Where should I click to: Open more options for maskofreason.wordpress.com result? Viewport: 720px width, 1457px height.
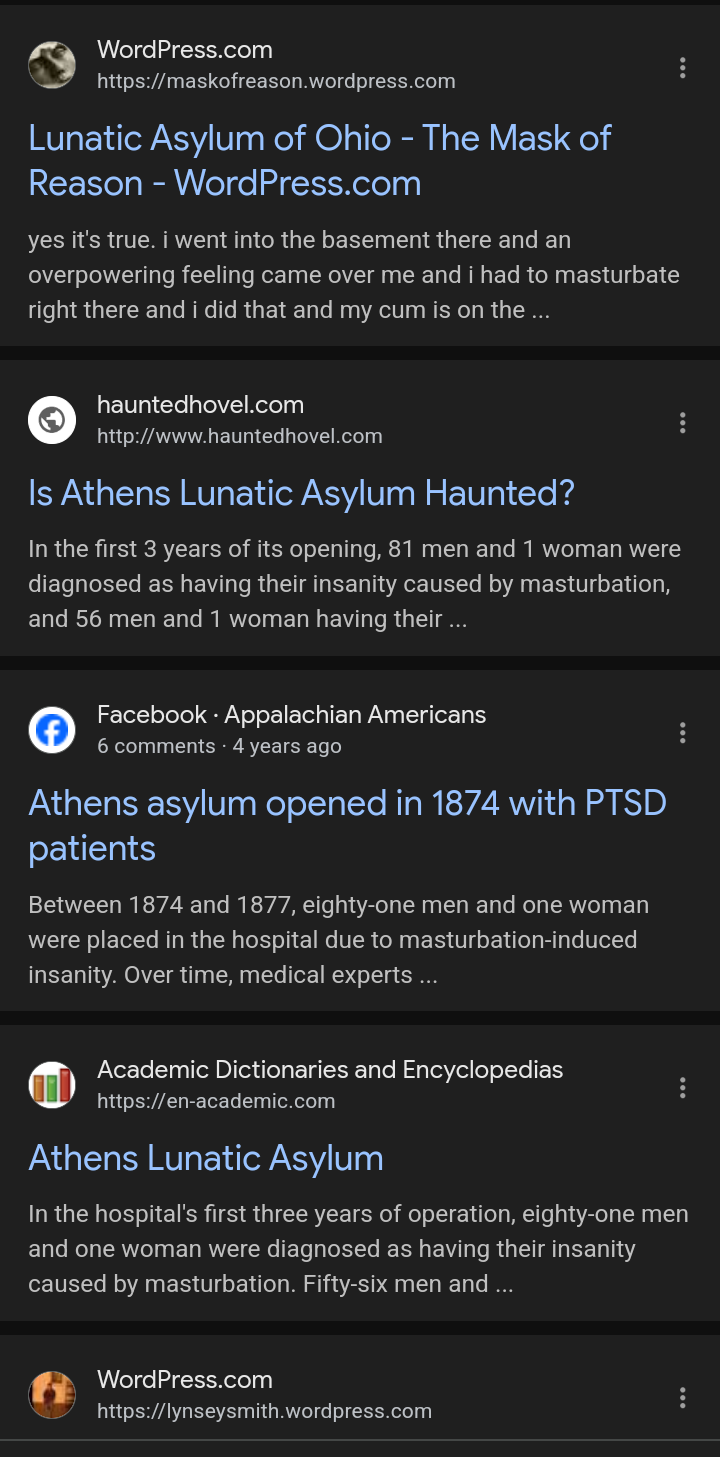point(682,68)
